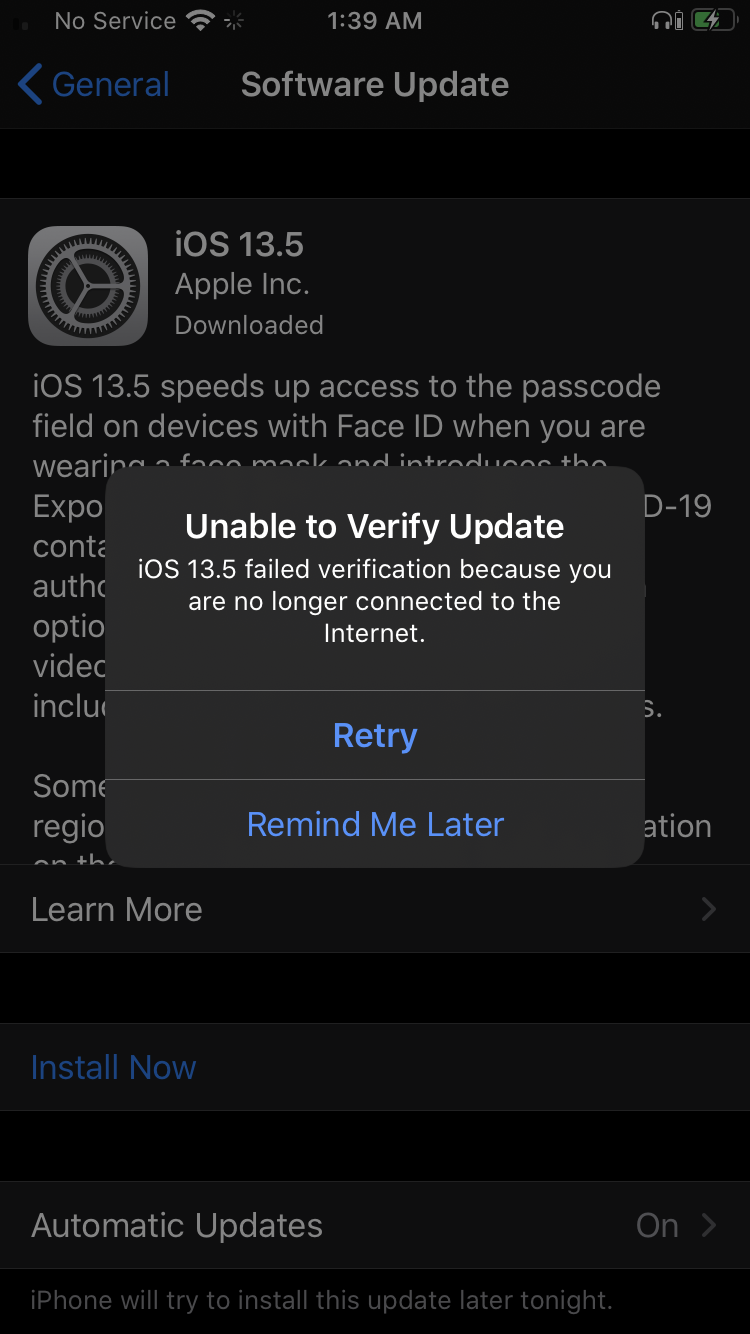Tap the Wi-Fi signal icon in status bar
The width and height of the screenshot is (750, 1334).
199,19
